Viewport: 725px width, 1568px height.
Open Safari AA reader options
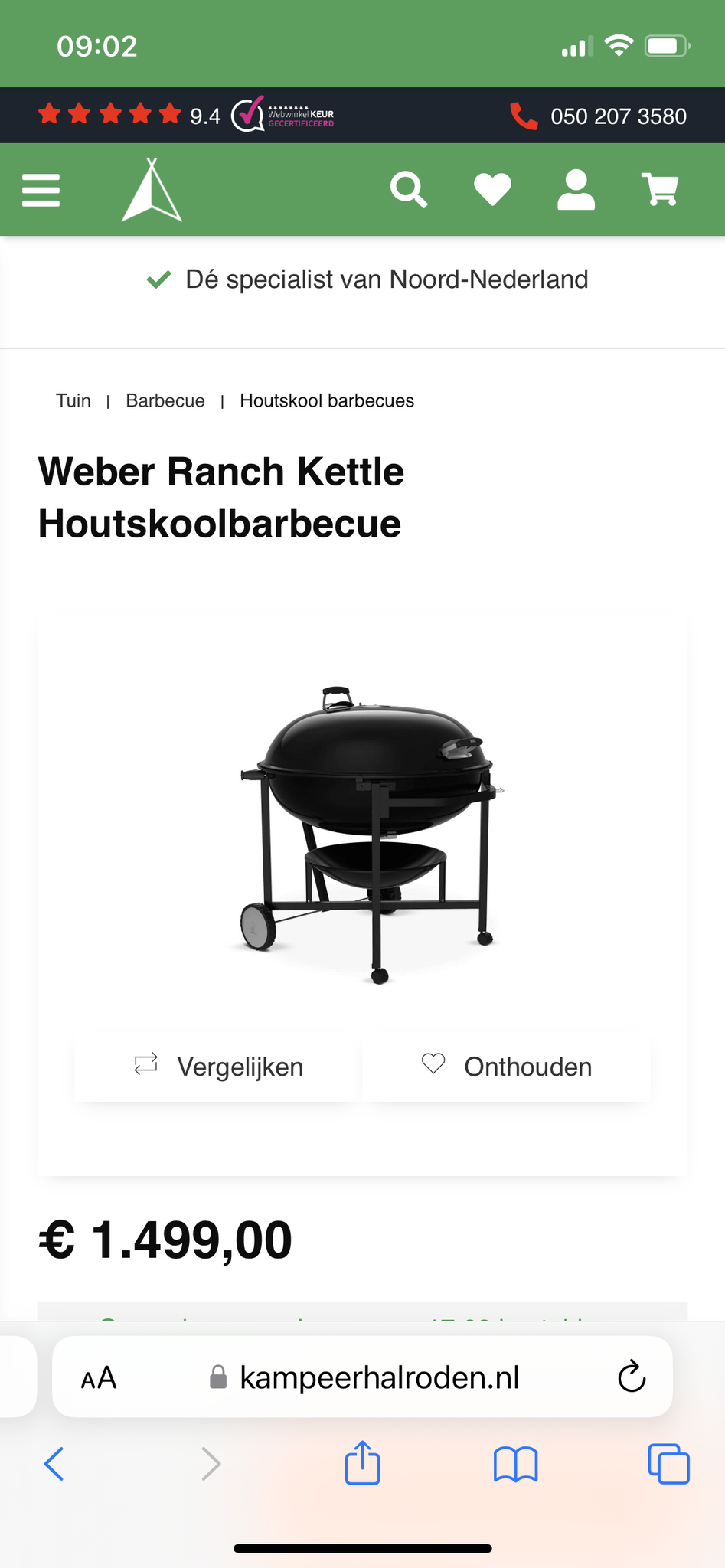[x=99, y=1378]
